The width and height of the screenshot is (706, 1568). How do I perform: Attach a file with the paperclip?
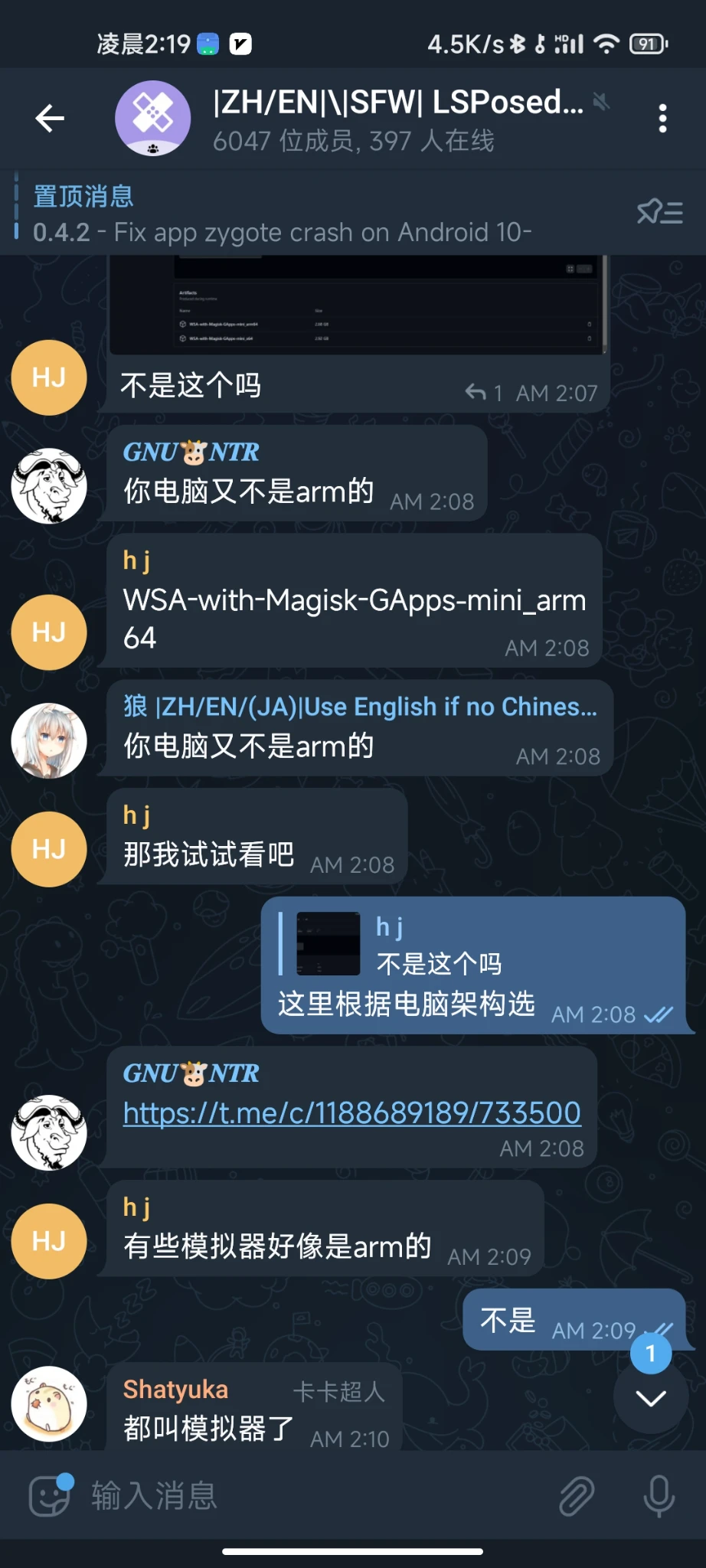576,1495
